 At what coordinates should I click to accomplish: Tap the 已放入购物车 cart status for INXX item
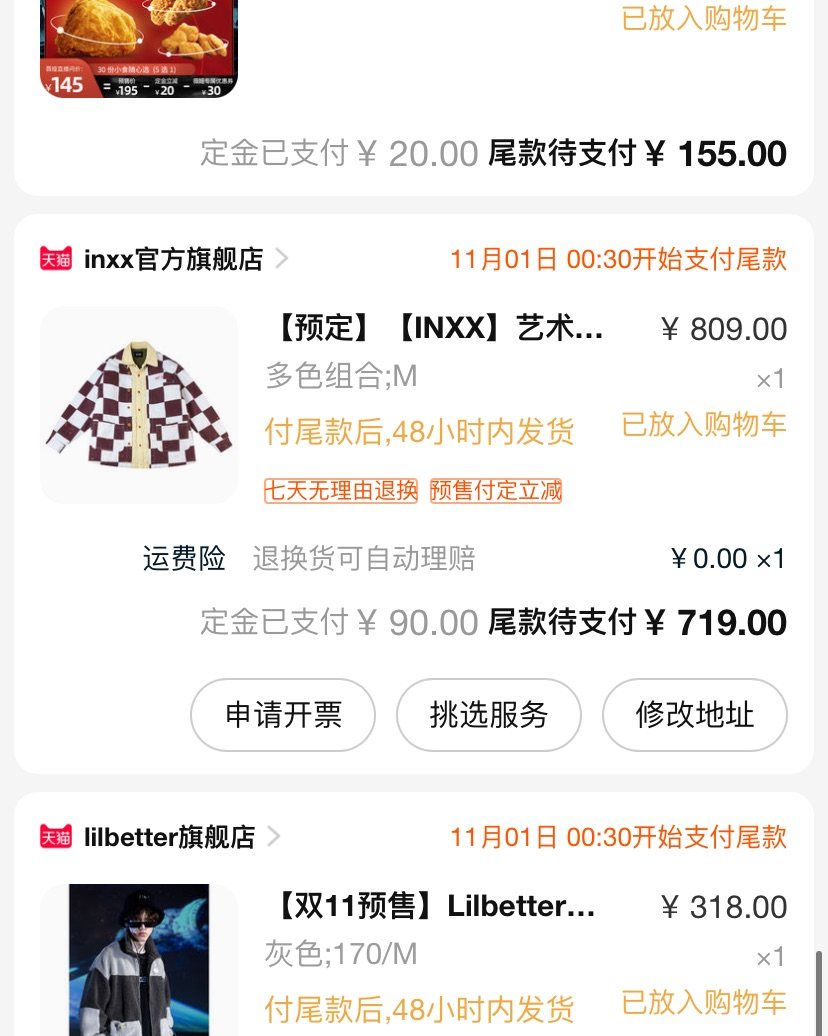pyautogui.click(x=703, y=426)
